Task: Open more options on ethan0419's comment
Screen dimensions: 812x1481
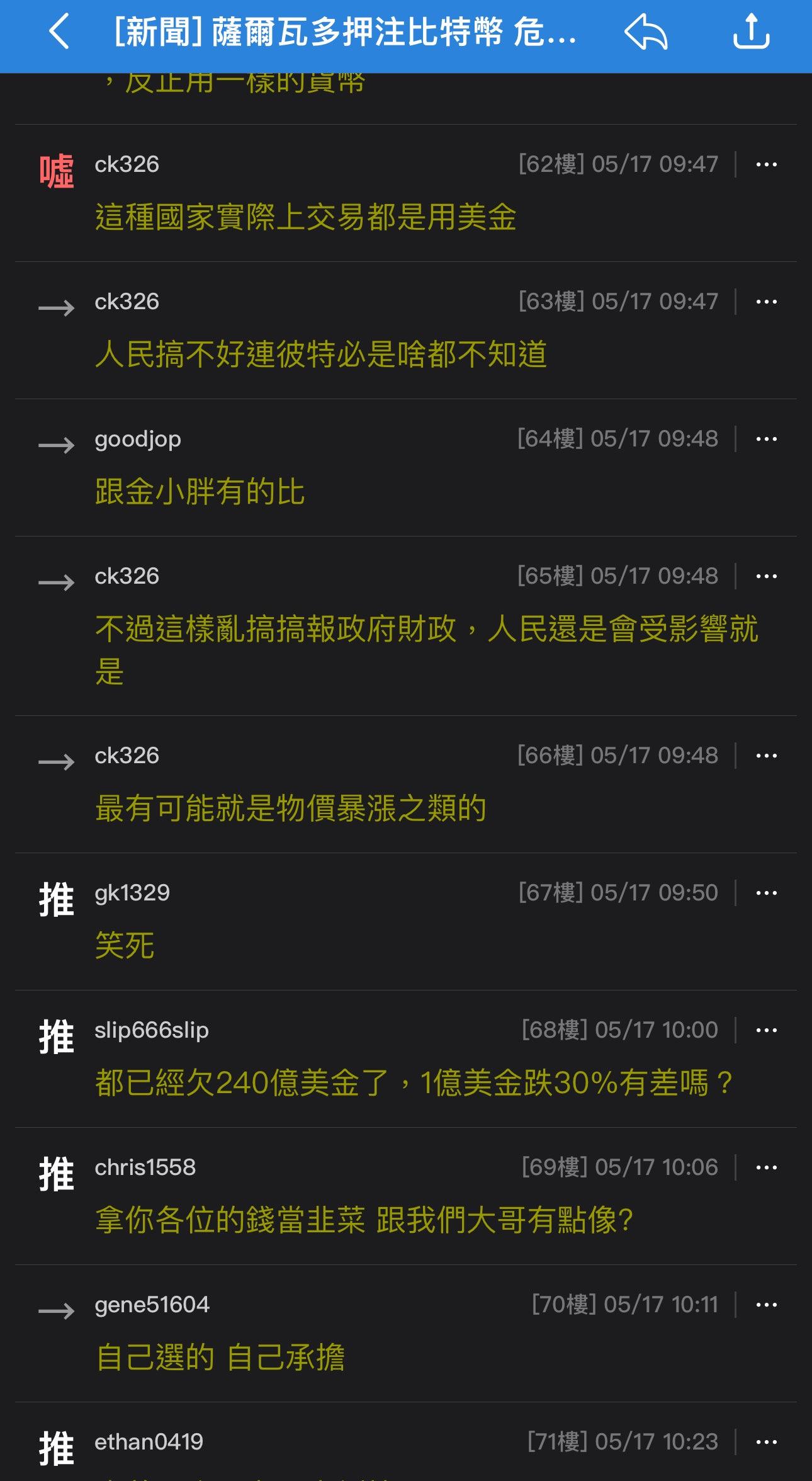Action: pos(766,1442)
